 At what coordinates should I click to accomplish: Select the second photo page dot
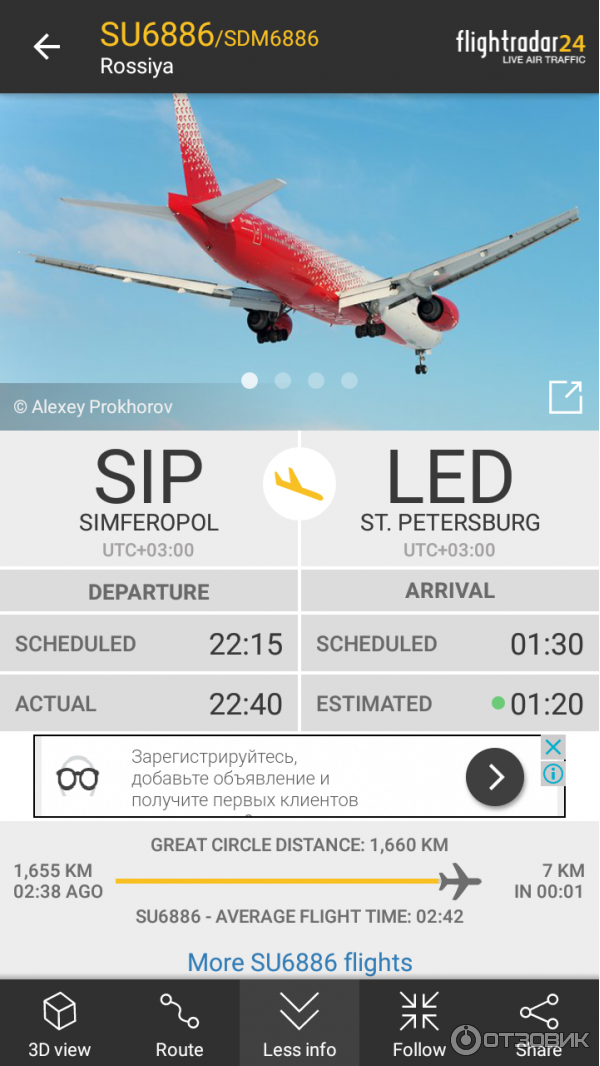(x=283, y=380)
